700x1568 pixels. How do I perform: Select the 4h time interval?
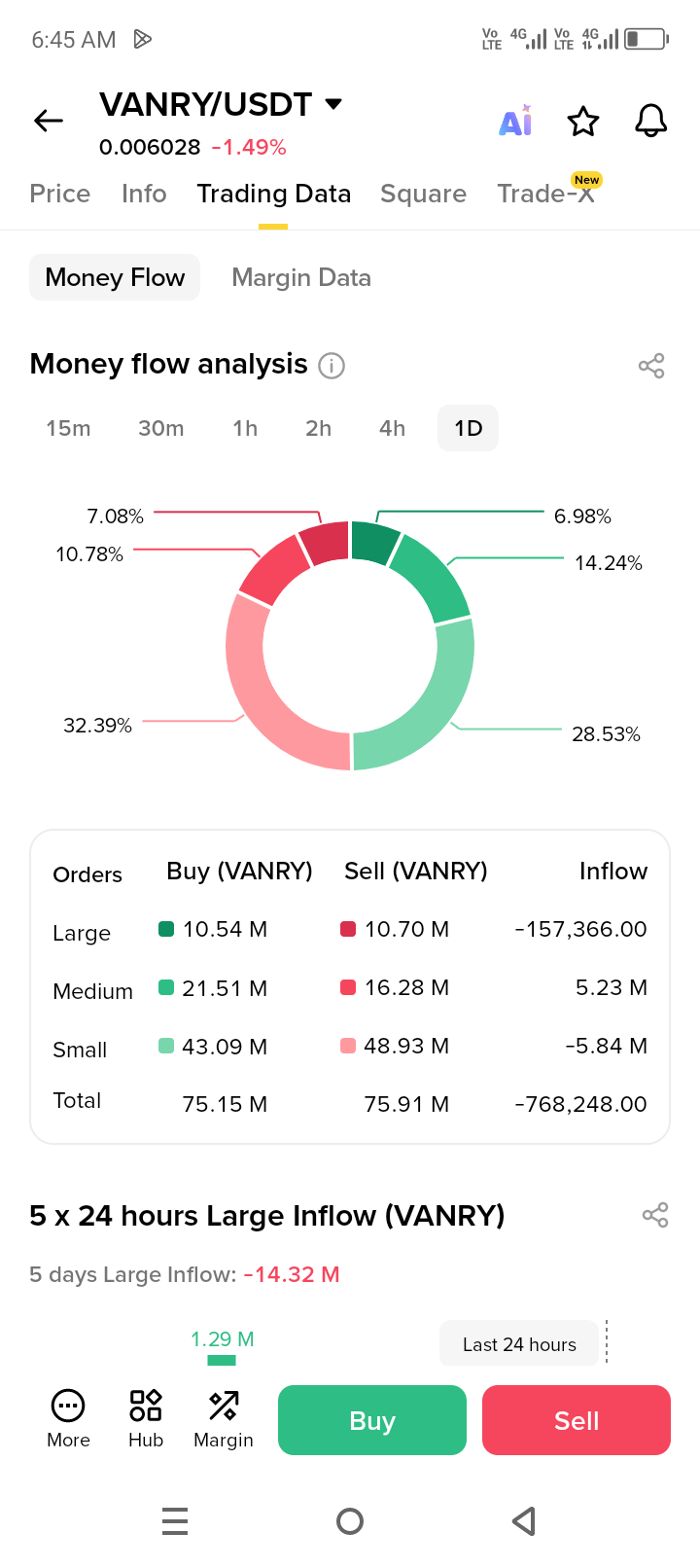click(392, 428)
